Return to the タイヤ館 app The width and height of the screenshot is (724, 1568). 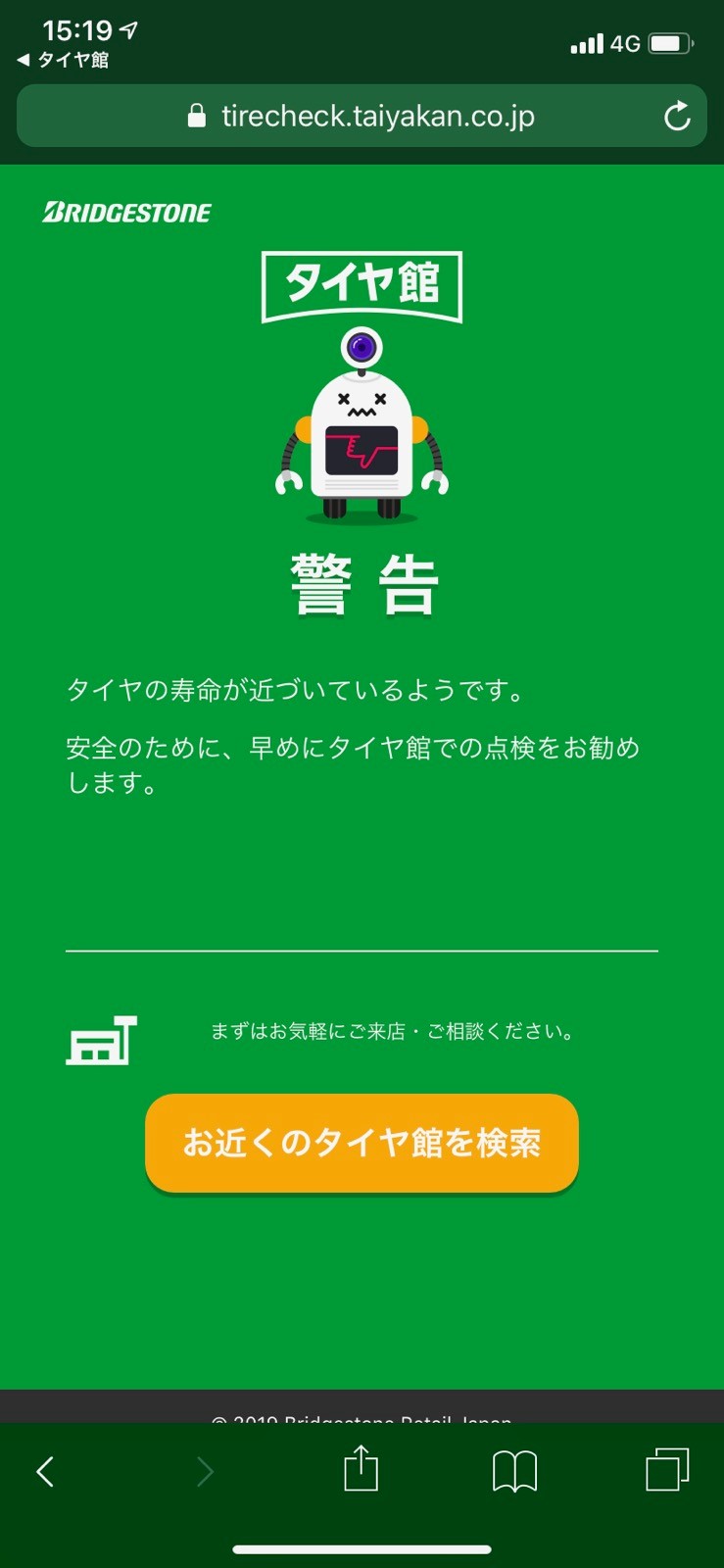point(64,60)
